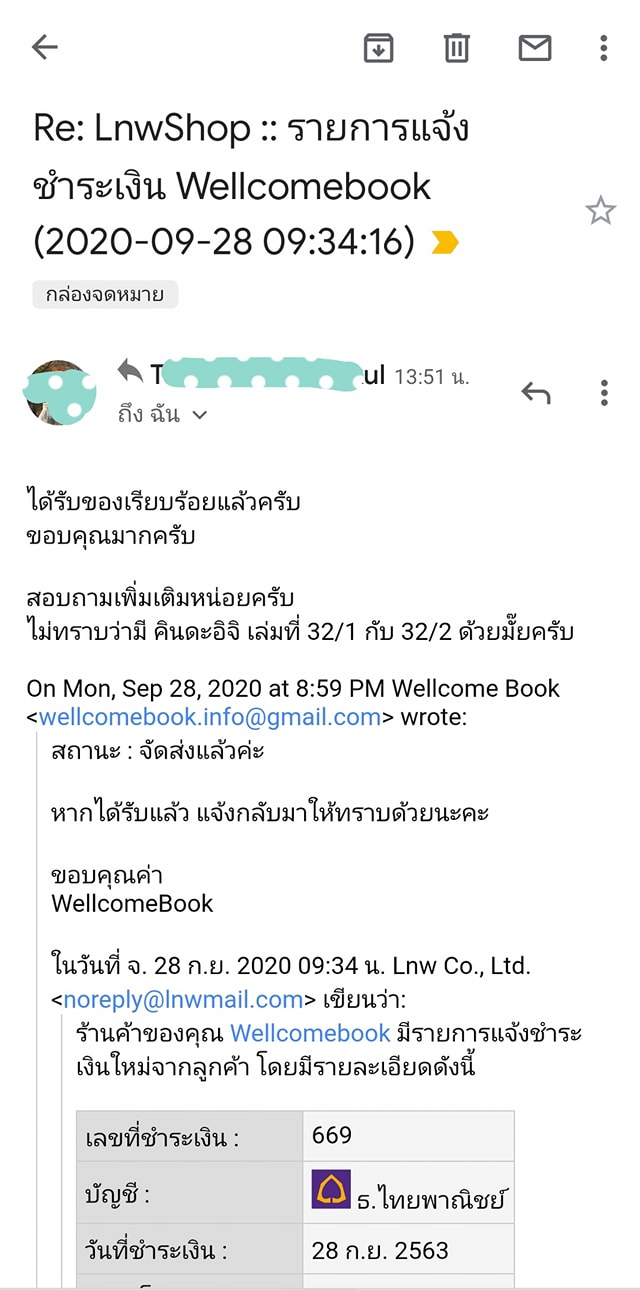Open wellcomebook.info@gmail.com email link
640x1290 pixels.
pyautogui.click(x=210, y=717)
